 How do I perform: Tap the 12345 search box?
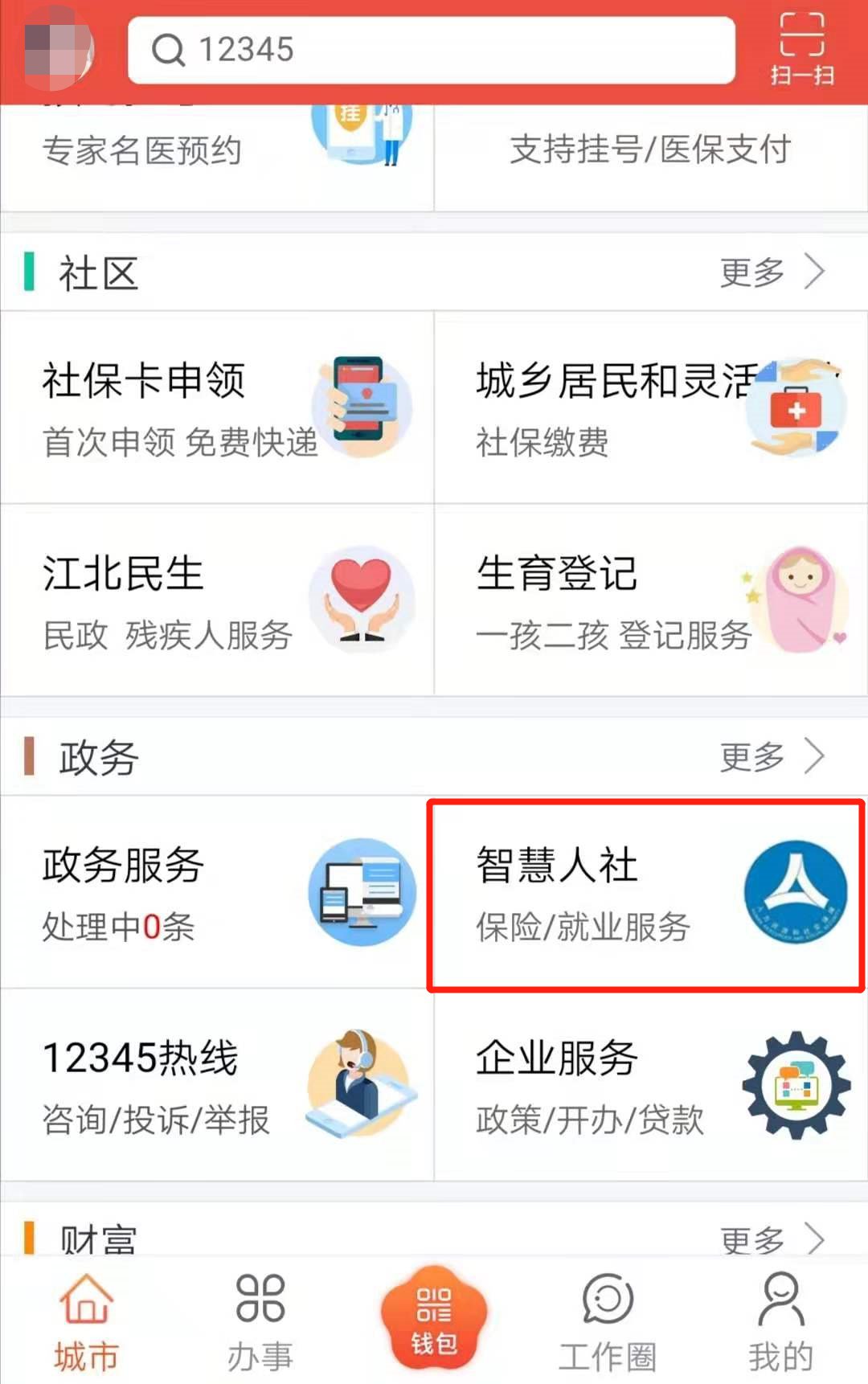(x=431, y=50)
